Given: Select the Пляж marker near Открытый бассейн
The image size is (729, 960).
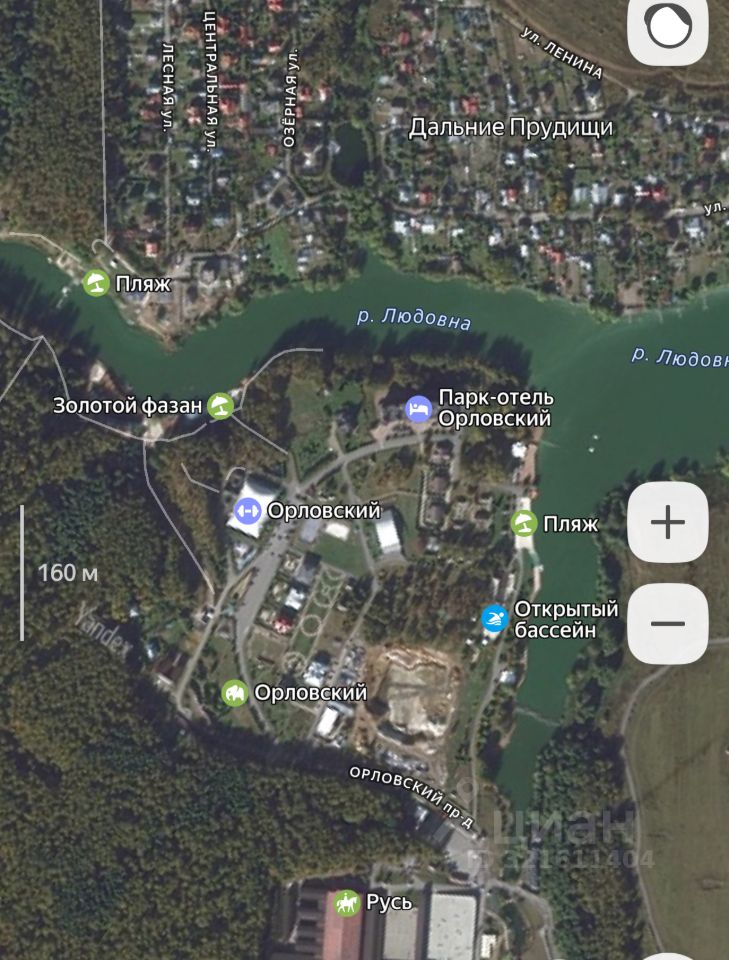Looking at the screenshot, I should coord(524,523).
